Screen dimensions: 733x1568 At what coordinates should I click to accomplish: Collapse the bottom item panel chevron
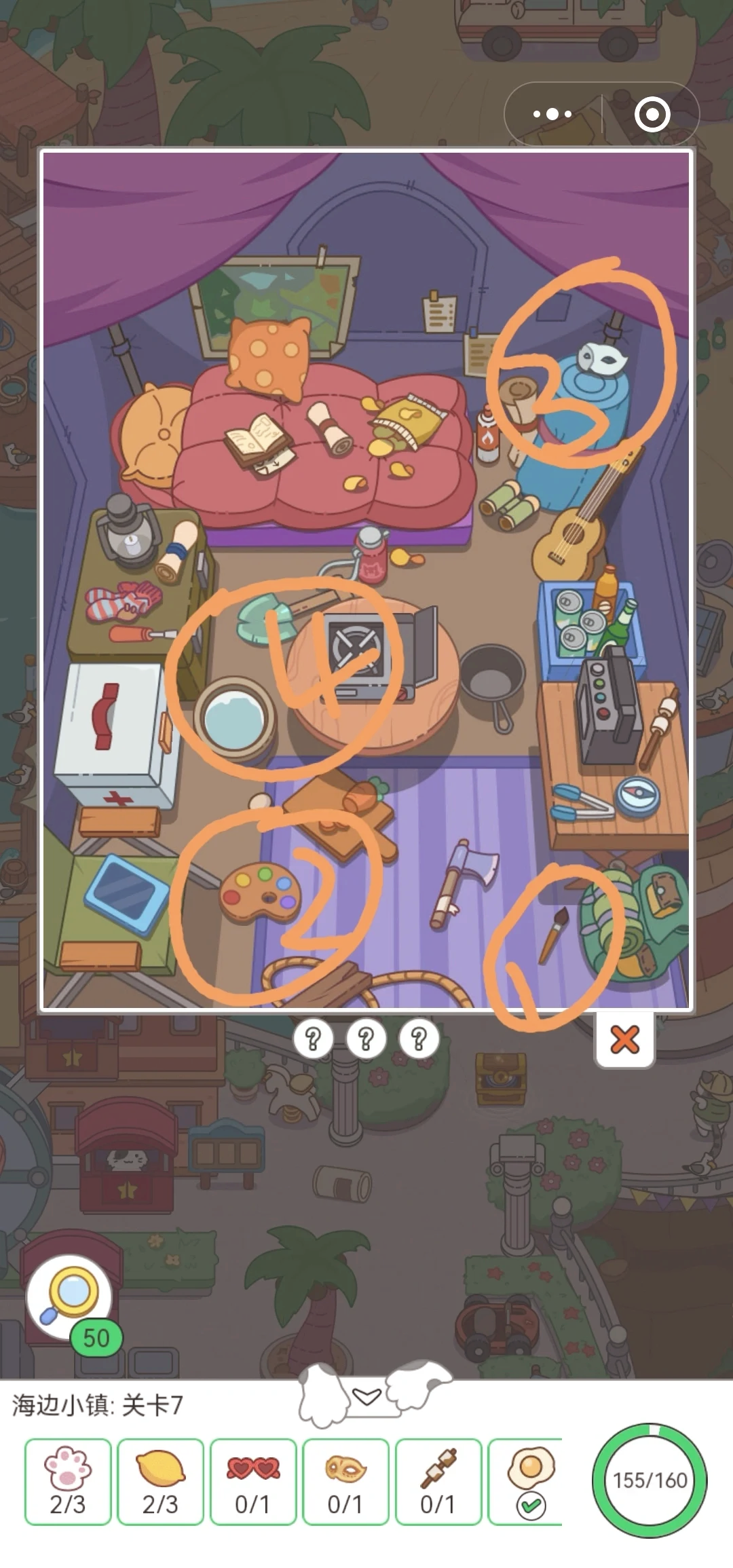[x=366, y=1397]
